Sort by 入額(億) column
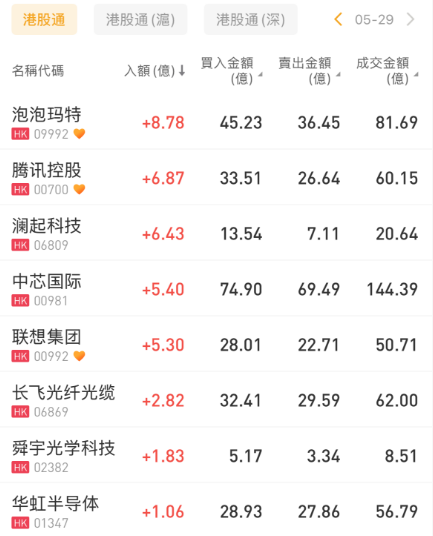Image resolution: width=433 pixels, height=536 pixels. coord(155,71)
